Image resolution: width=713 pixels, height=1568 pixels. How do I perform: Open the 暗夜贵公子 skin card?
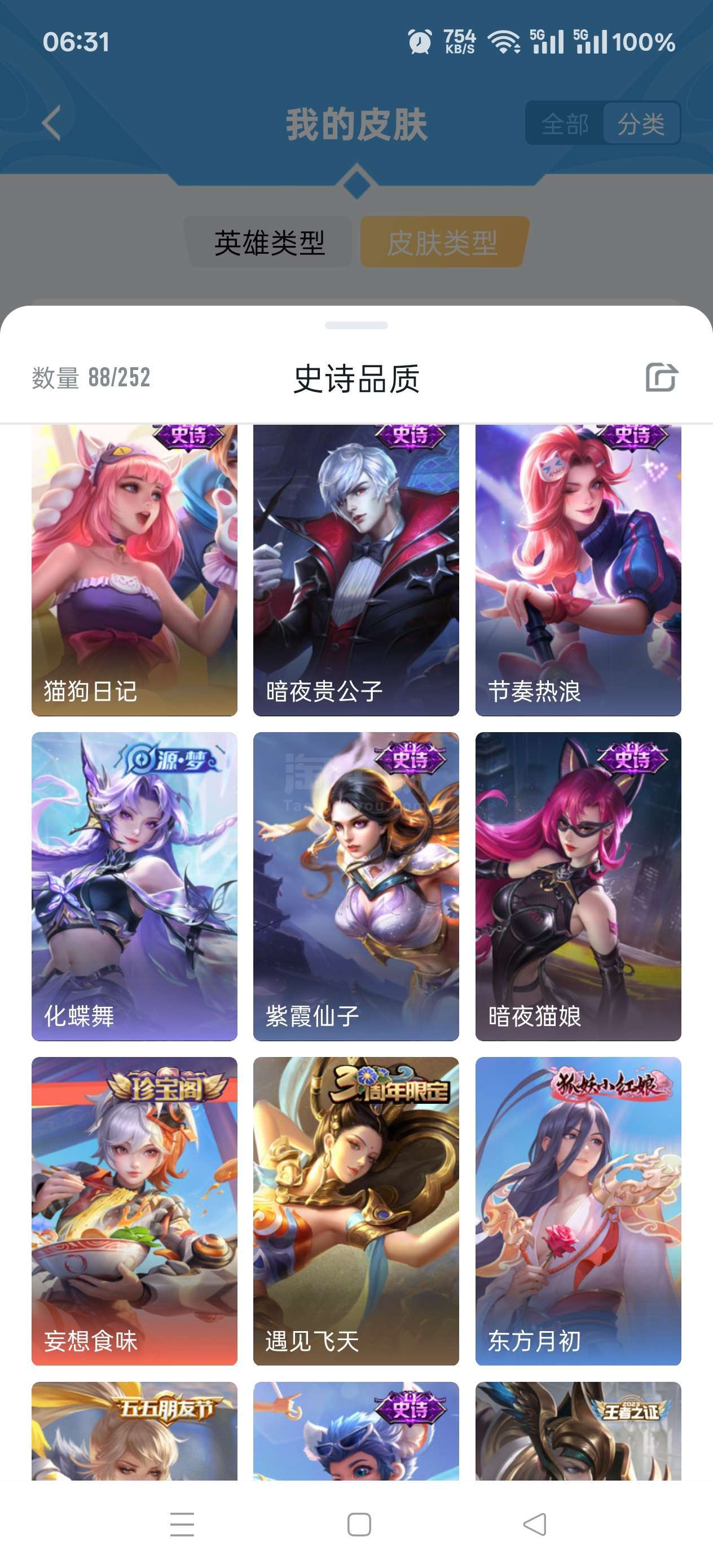(x=356, y=570)
